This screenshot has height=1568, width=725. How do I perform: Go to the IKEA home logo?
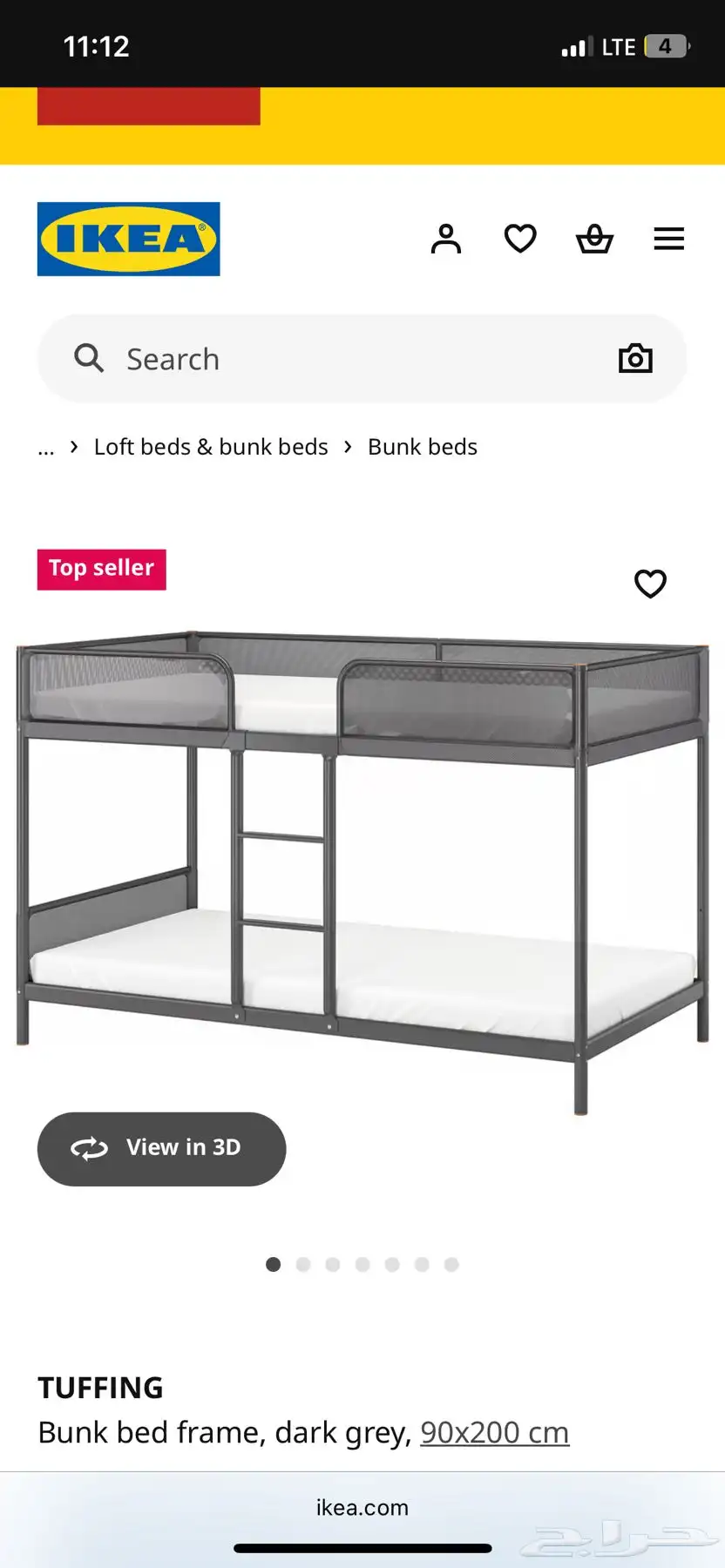(129, 239)
